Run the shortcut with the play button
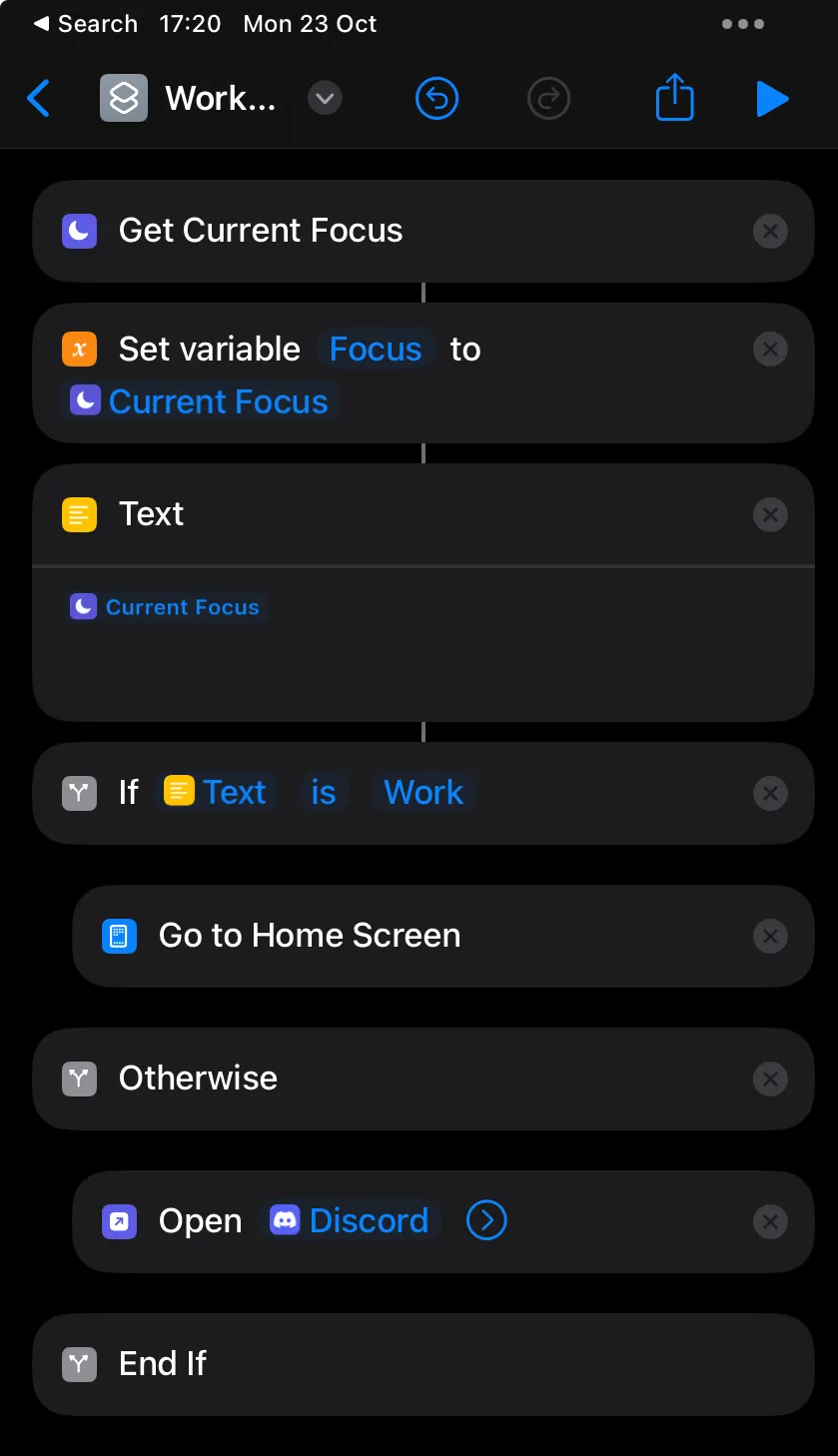 click(x=772, y=99)
